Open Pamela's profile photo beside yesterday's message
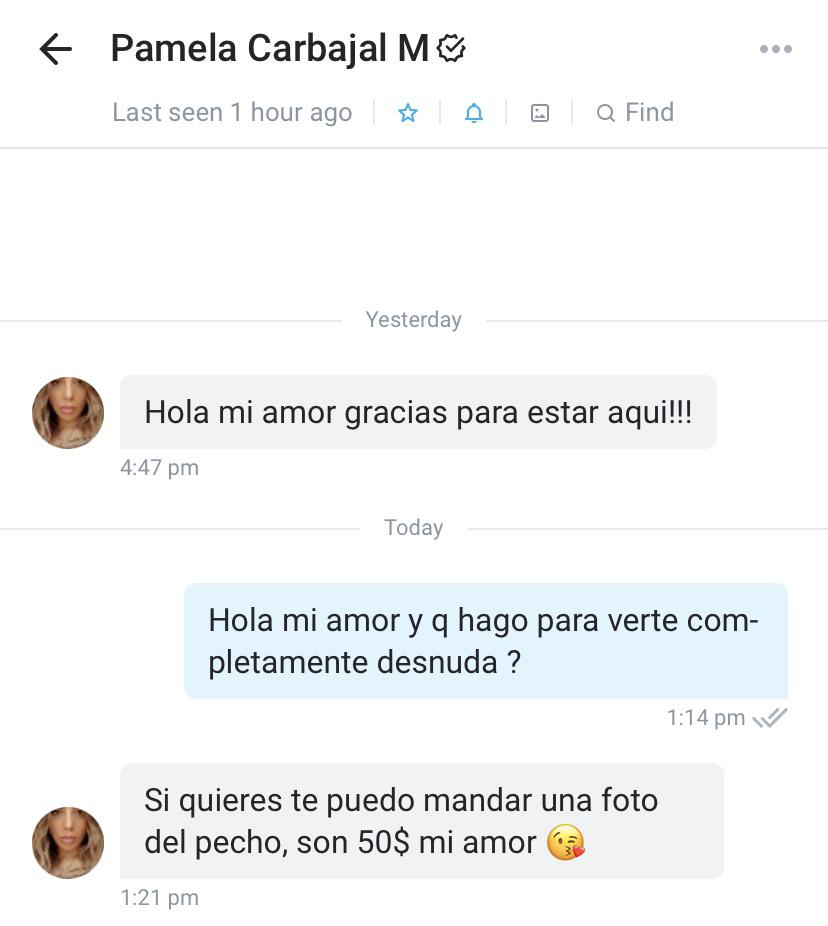This screenshot has width=828, height=926. pos(67,413)
